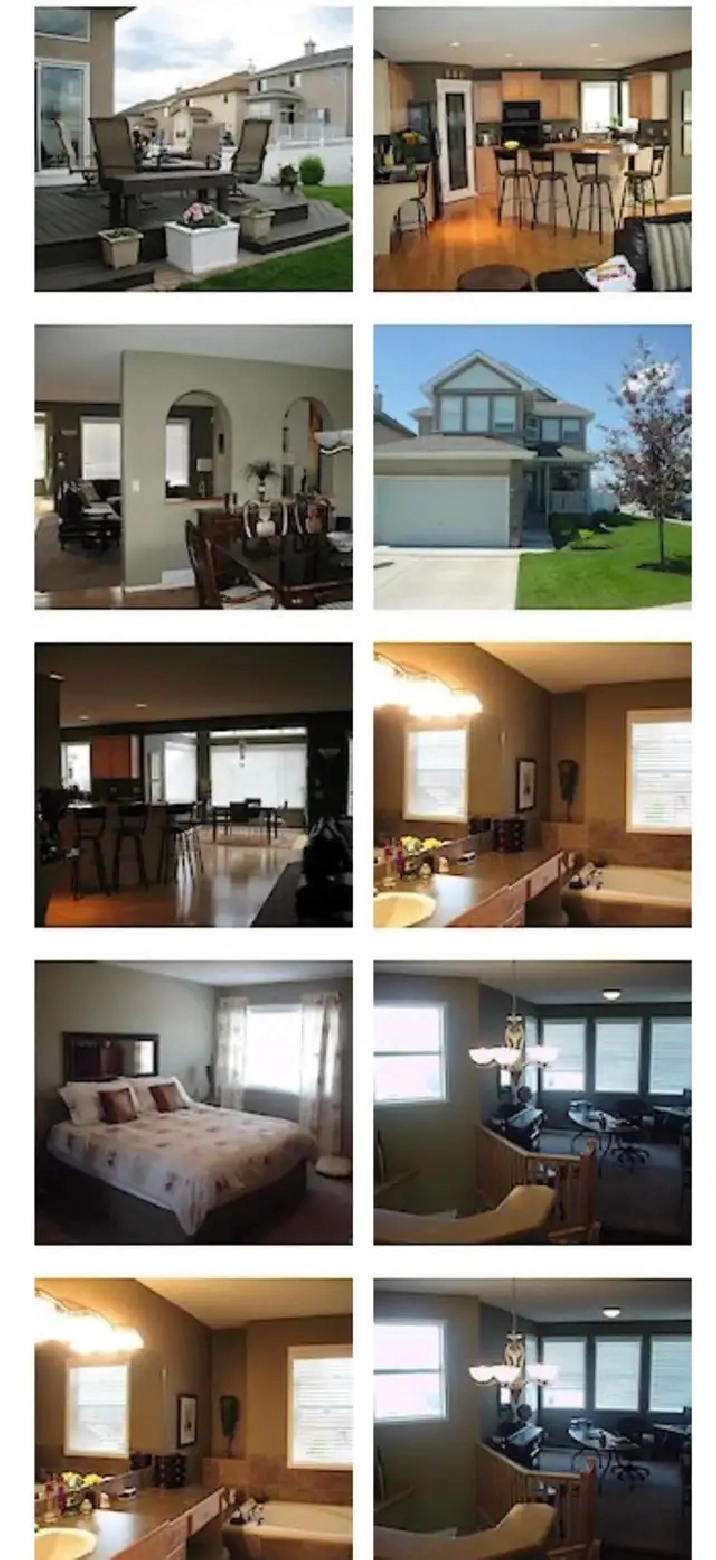The height and width of the screenshot is (1560, 716).
Task: View the dim open-plan kitchen and dining photo
Action: [x=193, y=785]
